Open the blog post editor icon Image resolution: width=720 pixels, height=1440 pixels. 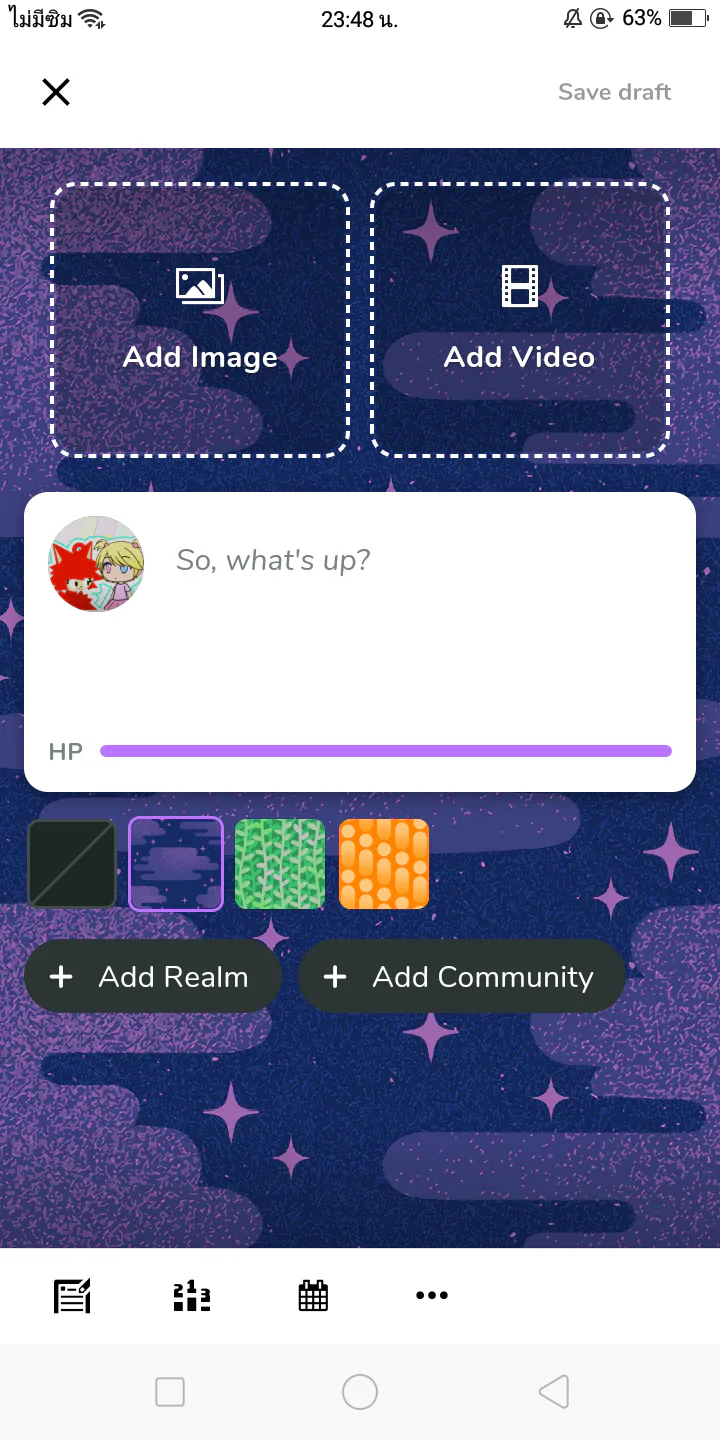point(72,1295)
